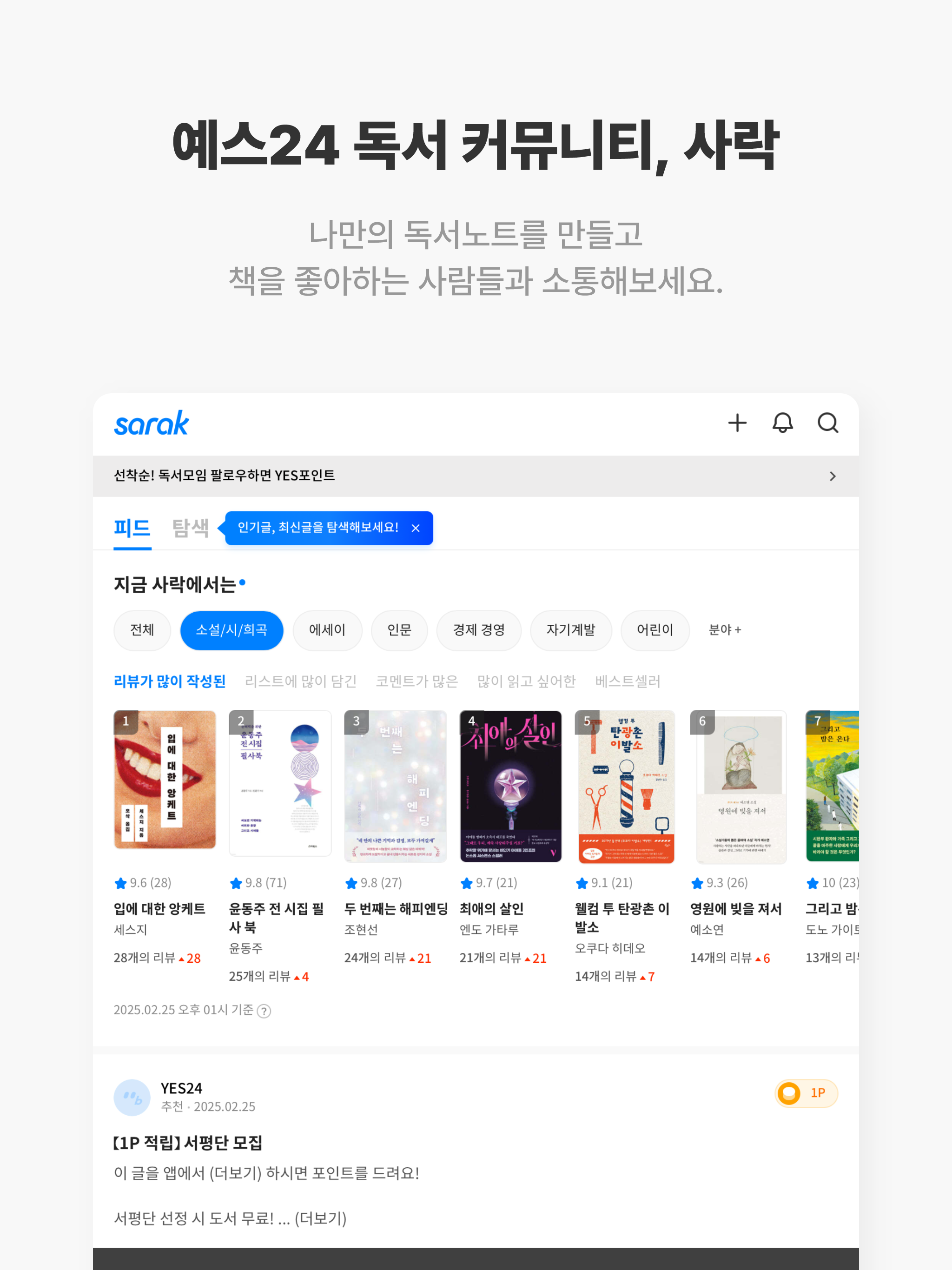Image resolution: width=952 pixels, height=1270 pixels.
Task: Select the 에세이 category chip
Action: (327, 630)
